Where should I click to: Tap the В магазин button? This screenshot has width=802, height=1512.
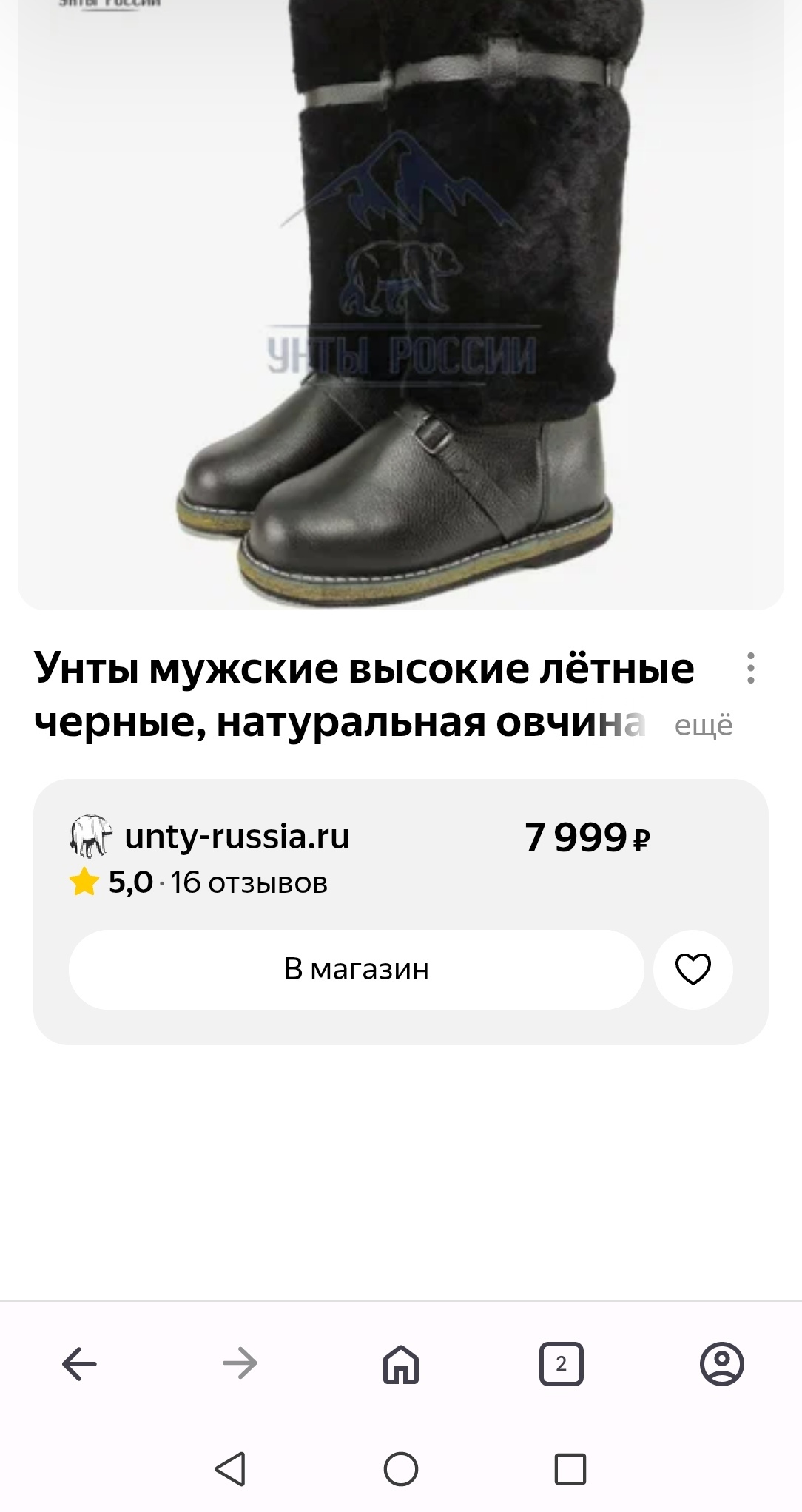coord(356,969)
